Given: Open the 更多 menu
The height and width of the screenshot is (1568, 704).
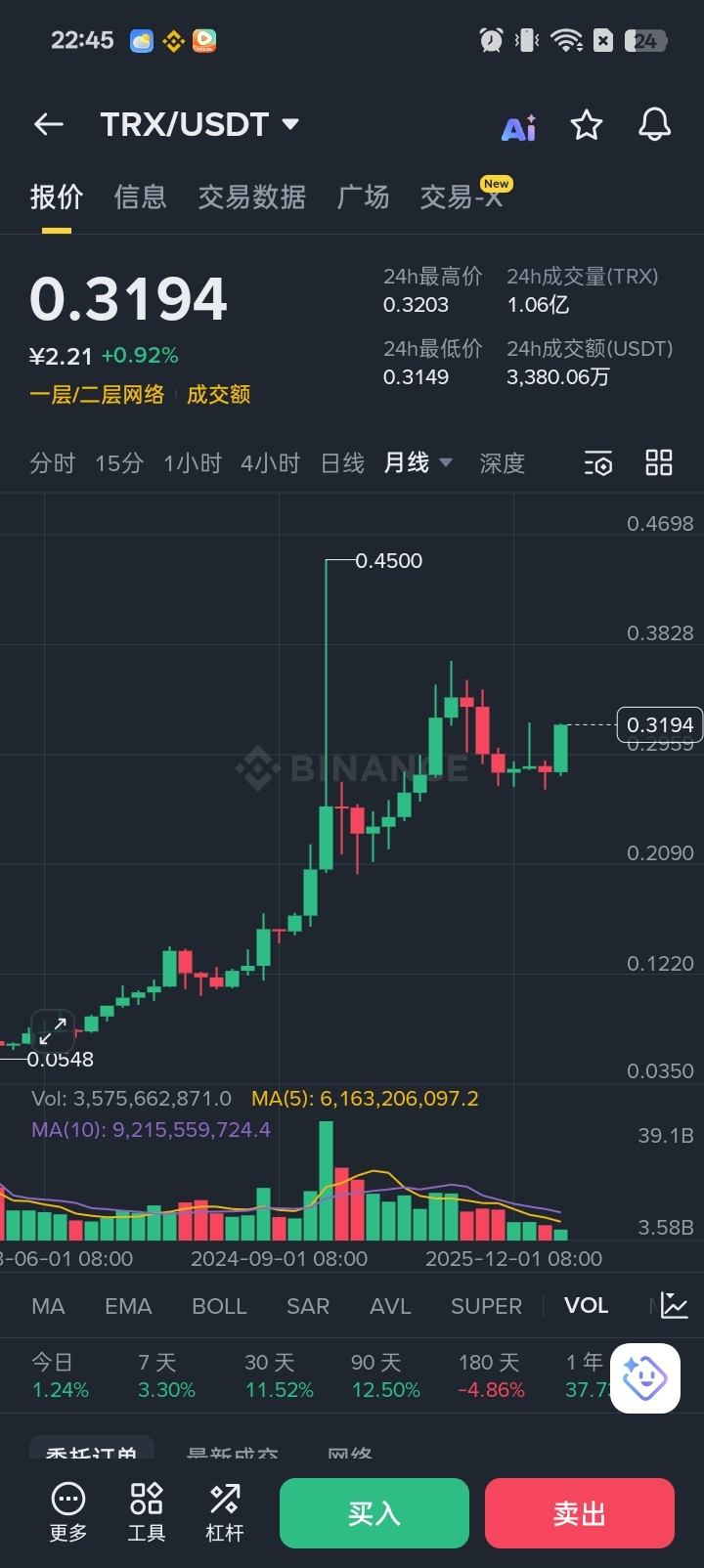Looking at the screenshot, I should [68, 1510].
